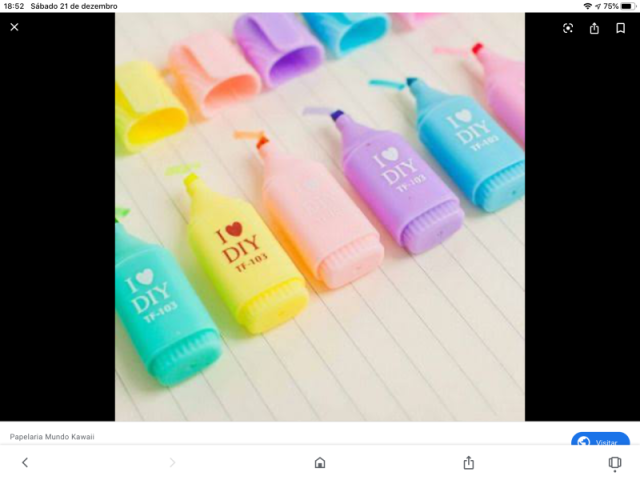Search this image with Lens
640x480 pixels.
point(568,28)
